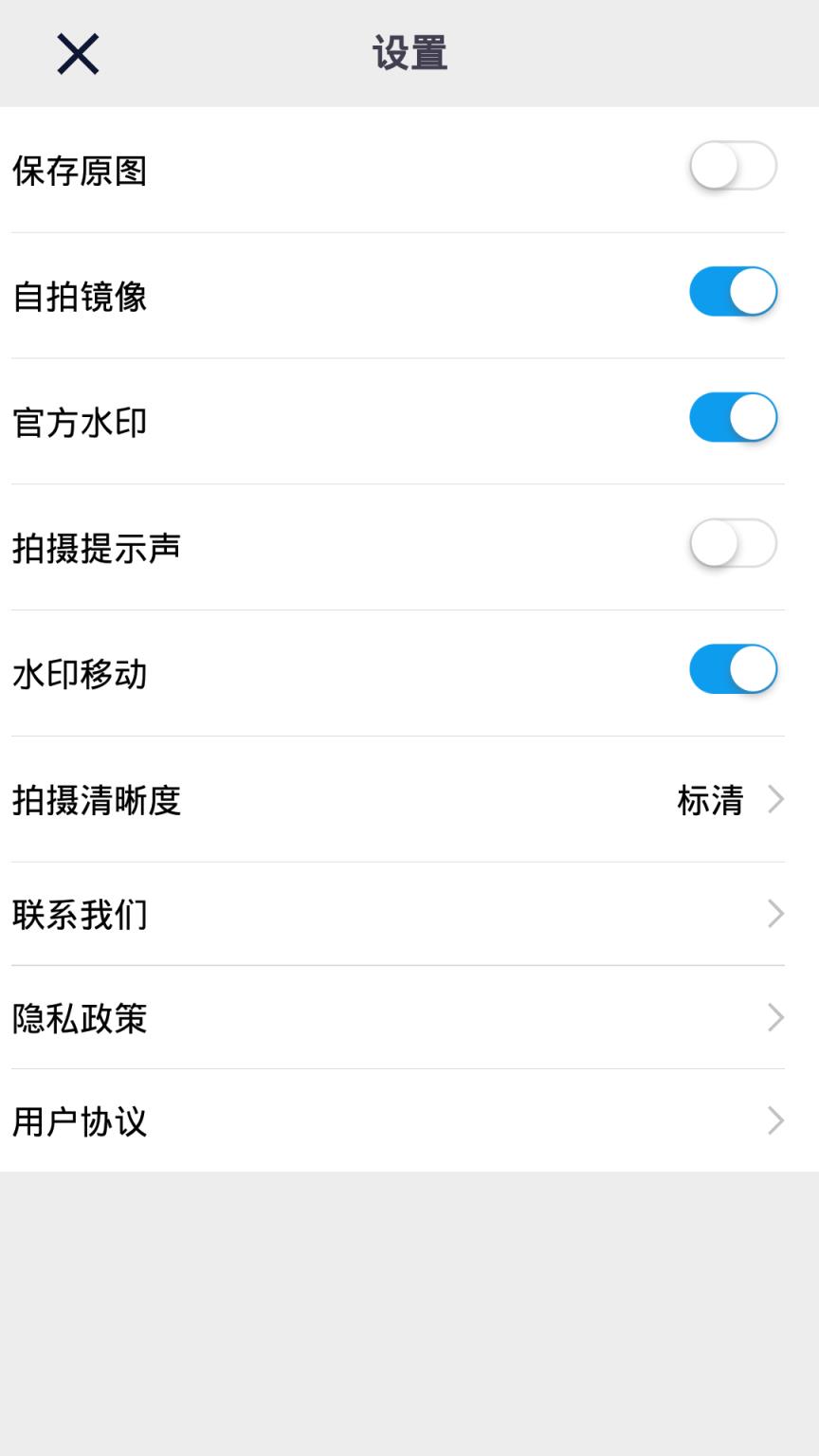The height and width of the screenshot is (1456, 819).
Task: Expand the 拍摄清晰度 resolution options
Action: pyautogui.click(x=408, y=801)
